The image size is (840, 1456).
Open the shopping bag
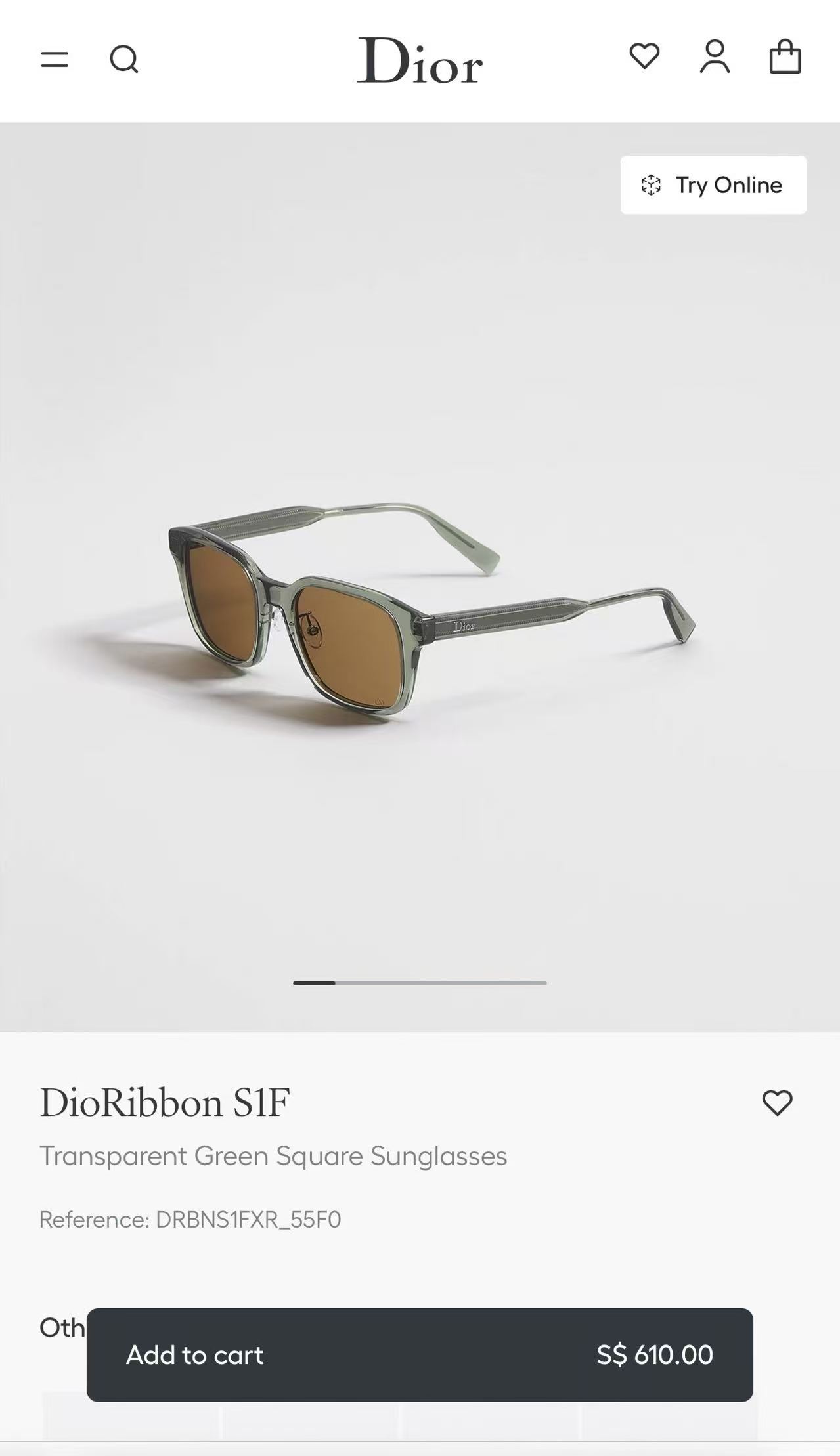[x=785, y=56]
